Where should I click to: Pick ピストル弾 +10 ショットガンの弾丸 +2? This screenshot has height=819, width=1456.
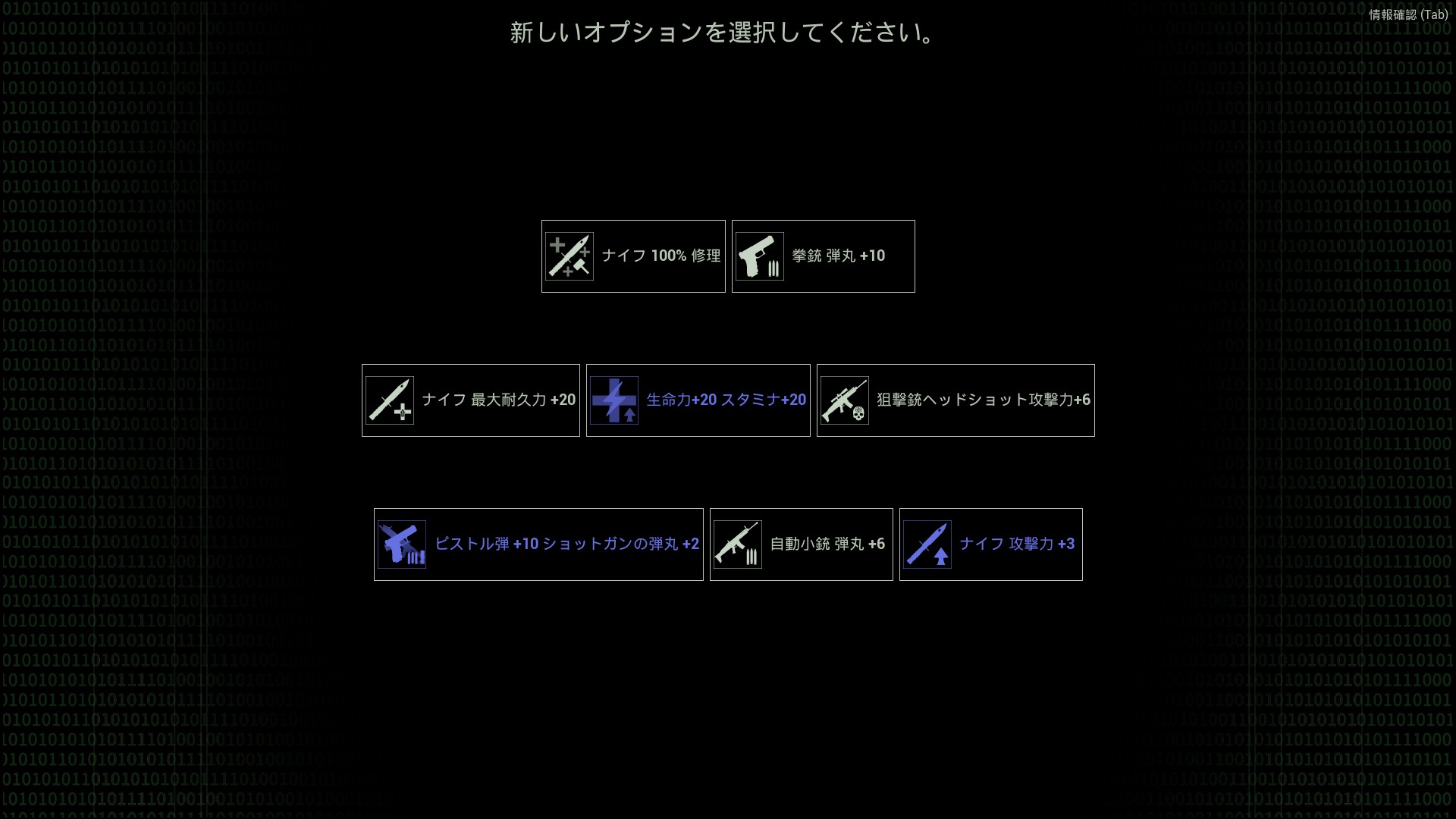538,544
